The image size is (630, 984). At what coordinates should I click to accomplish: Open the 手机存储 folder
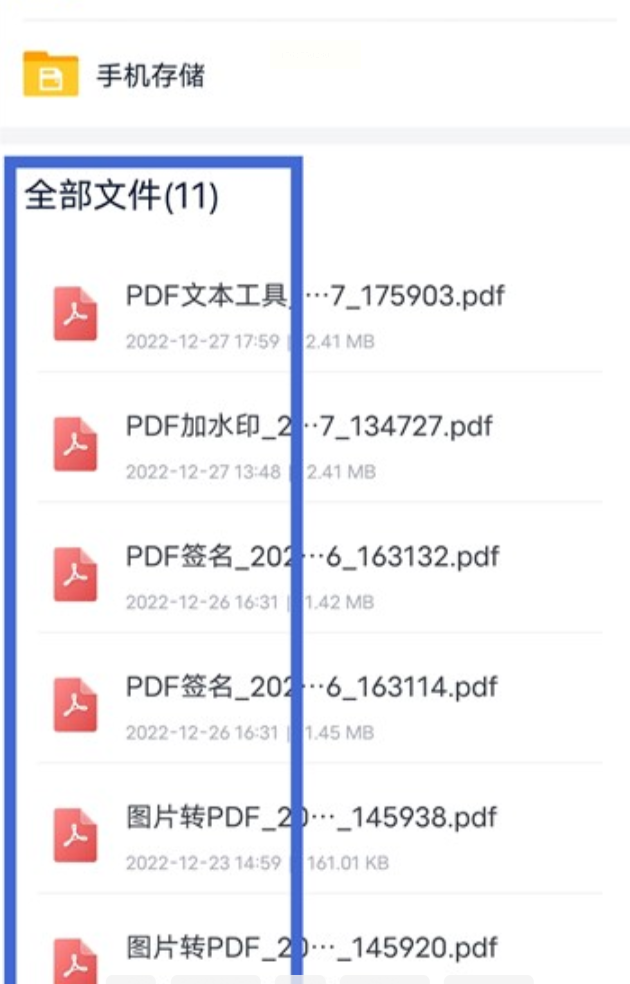(150, 76)
